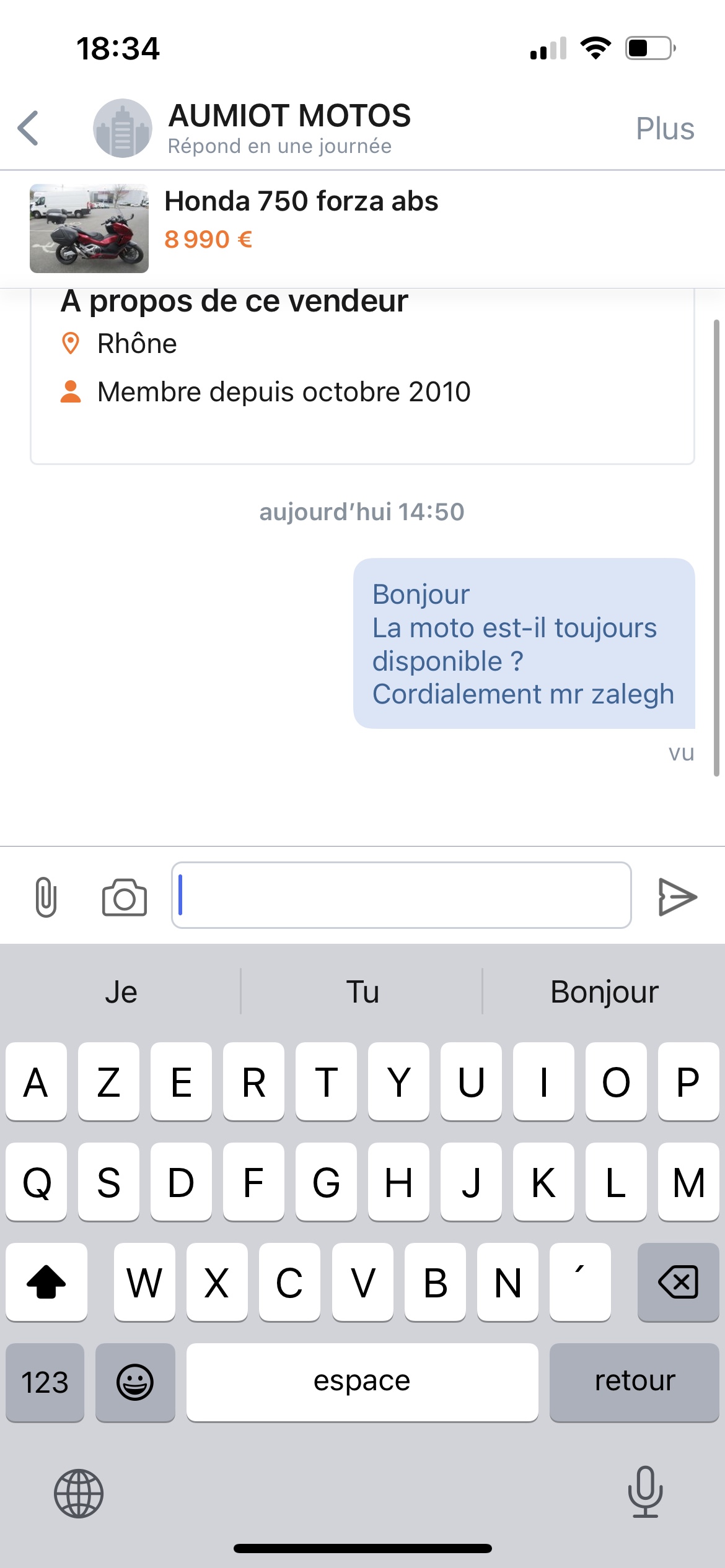Attach a file with the paperclip icon

coord(46,897)
